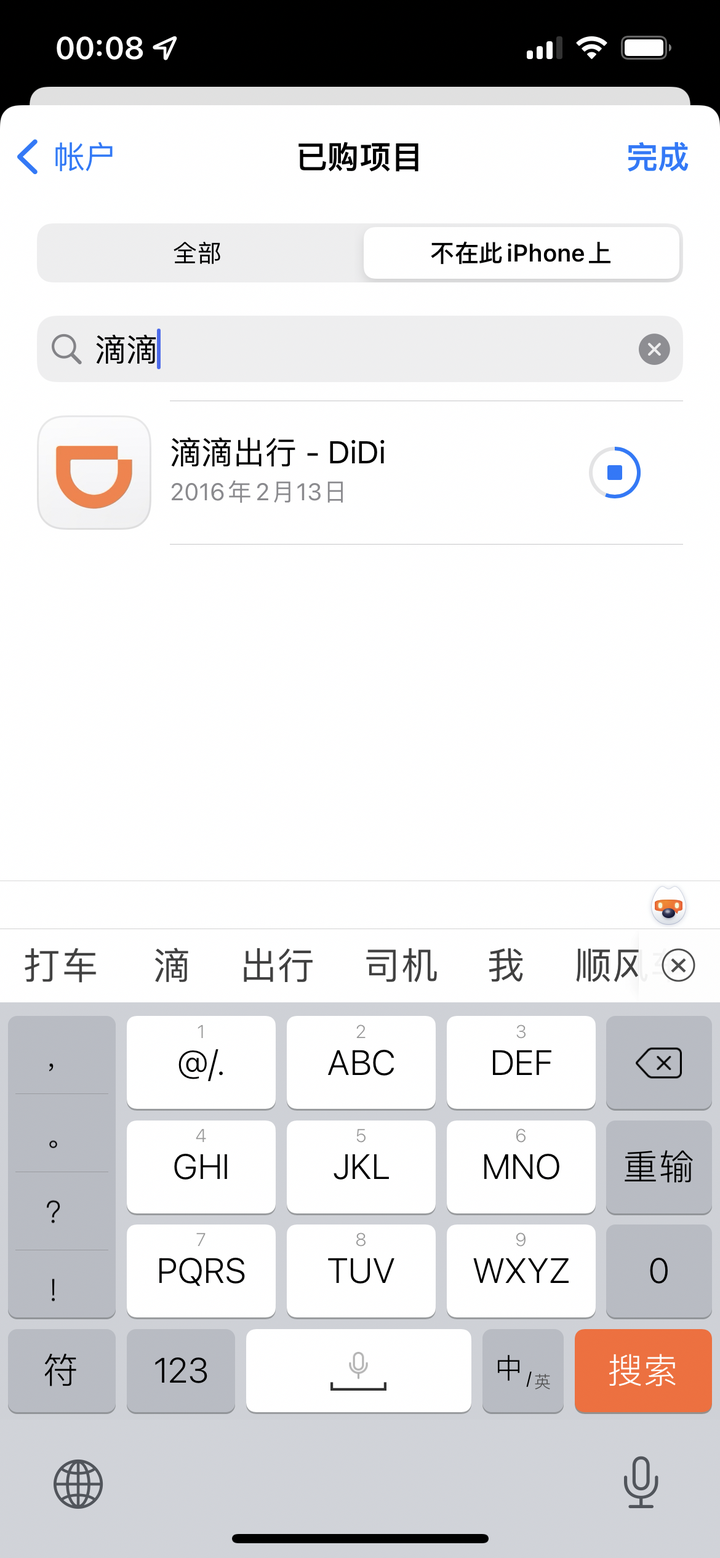Clear the 滴滴 search text
This screenshot has width=720, height=1558.
654,349
